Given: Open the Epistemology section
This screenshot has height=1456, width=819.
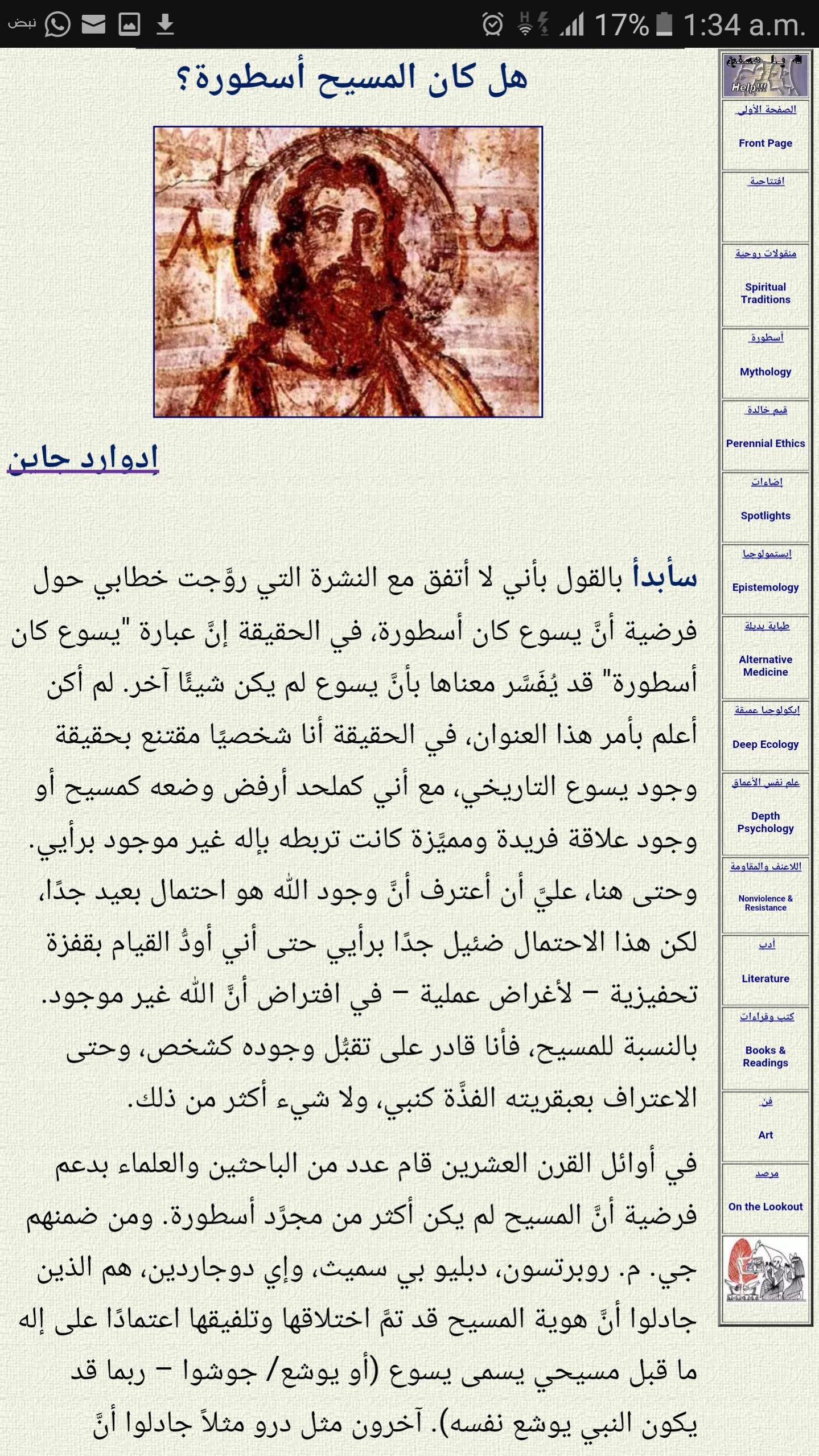Looking at the screenshot, I should (765, 587).
